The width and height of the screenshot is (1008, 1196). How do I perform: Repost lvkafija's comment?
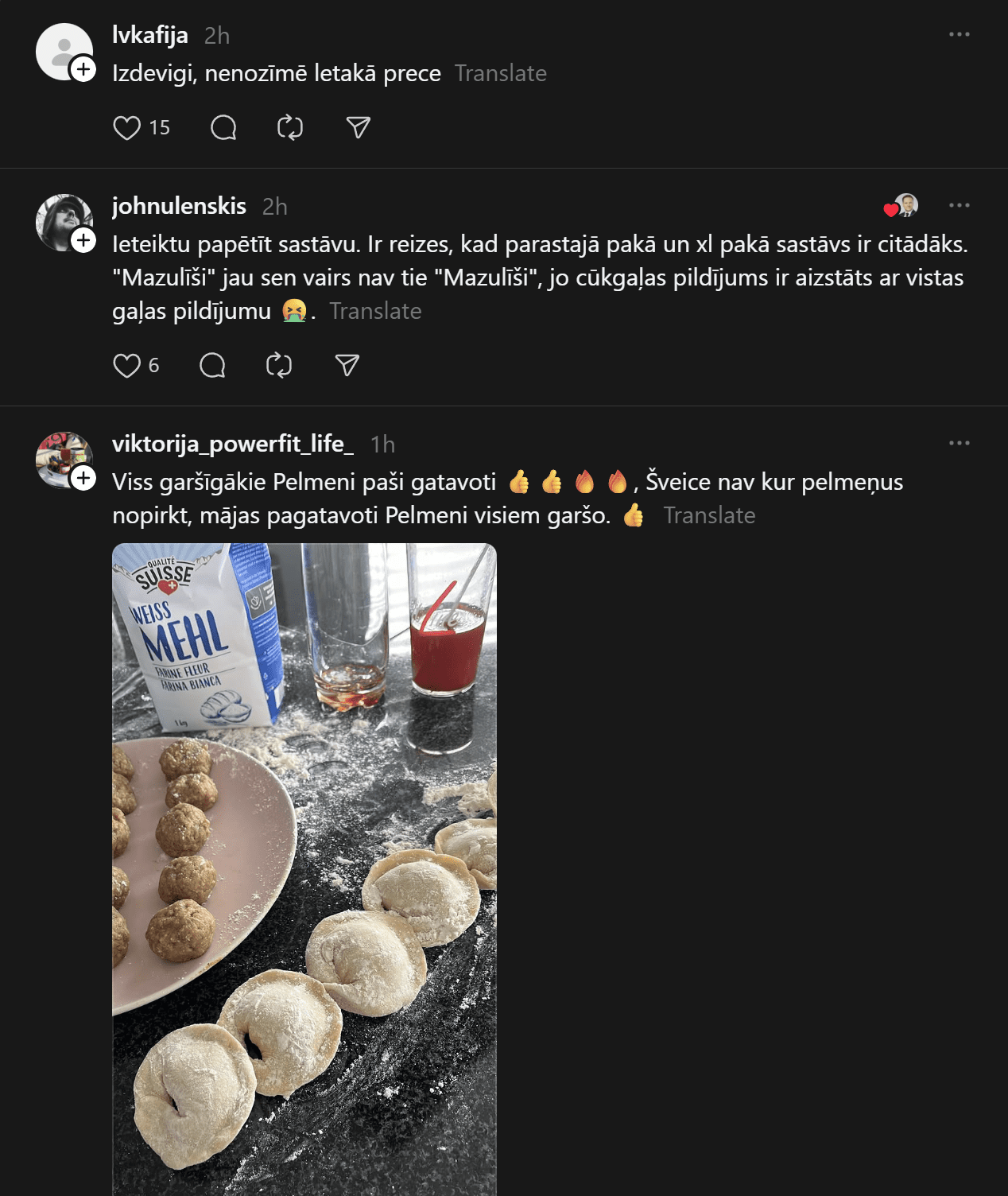(290, 127)
